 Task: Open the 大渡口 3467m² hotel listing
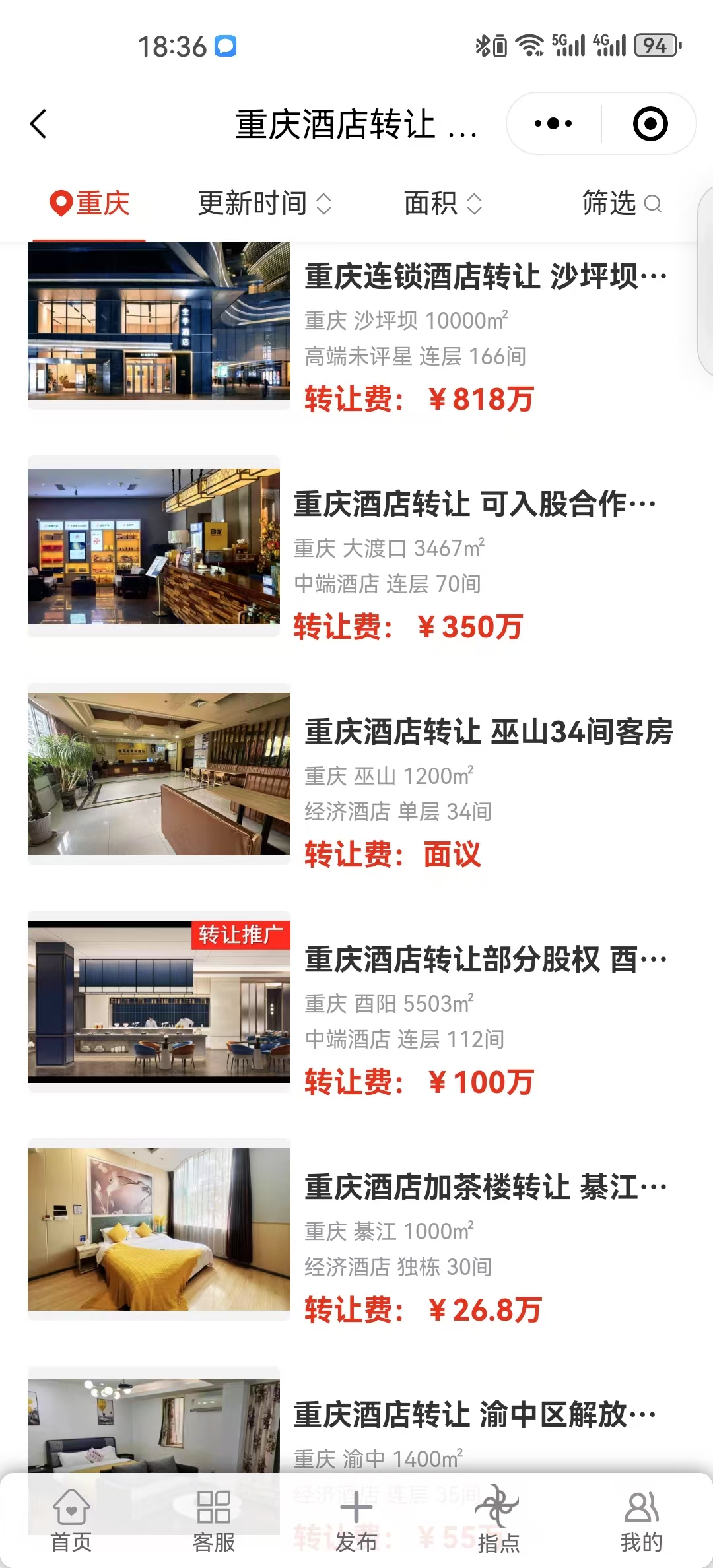coord(475,504)
